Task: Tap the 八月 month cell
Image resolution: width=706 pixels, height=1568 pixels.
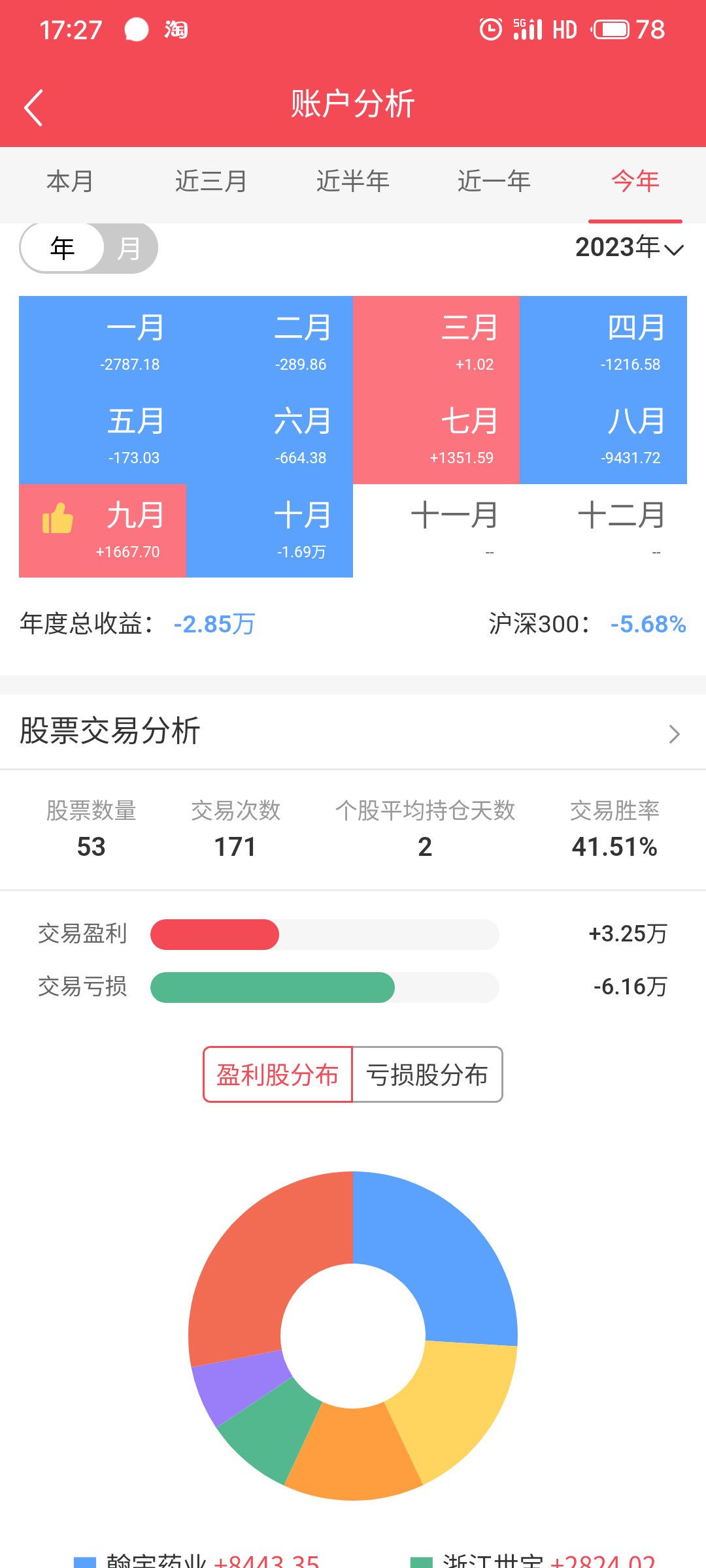Action: pyautogui.click(x=603, y=437)
